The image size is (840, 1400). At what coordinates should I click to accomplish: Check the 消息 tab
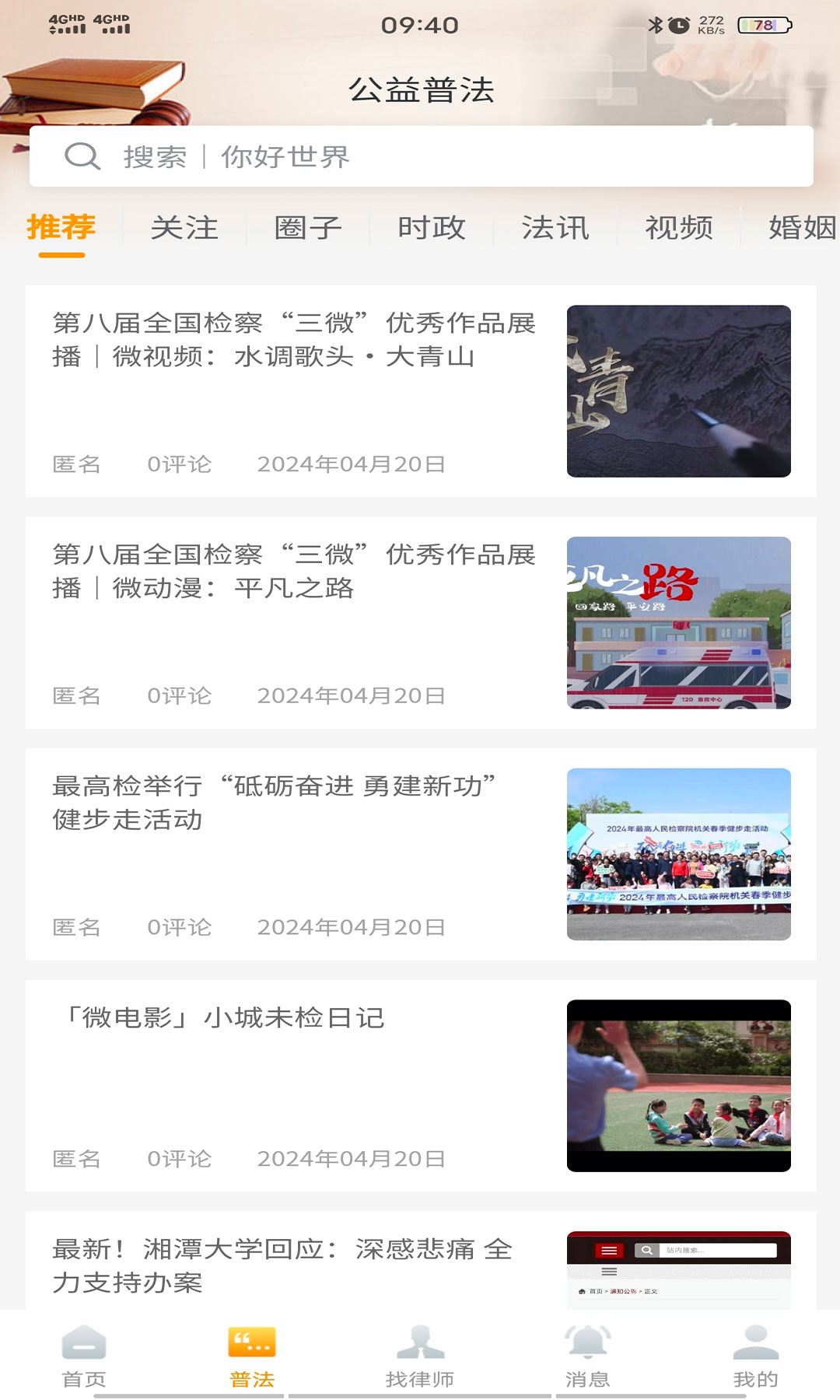588,1357
